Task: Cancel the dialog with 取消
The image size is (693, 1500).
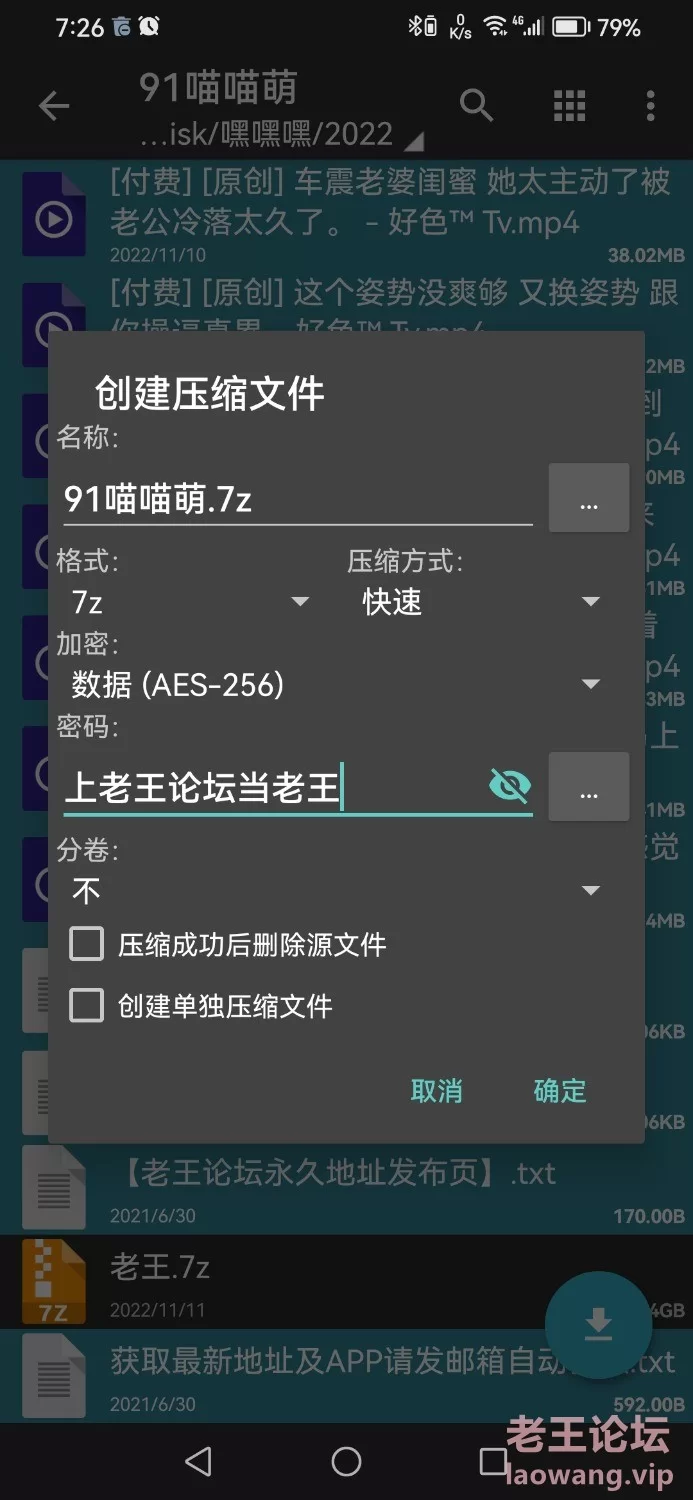Action: click(436, 1090)
